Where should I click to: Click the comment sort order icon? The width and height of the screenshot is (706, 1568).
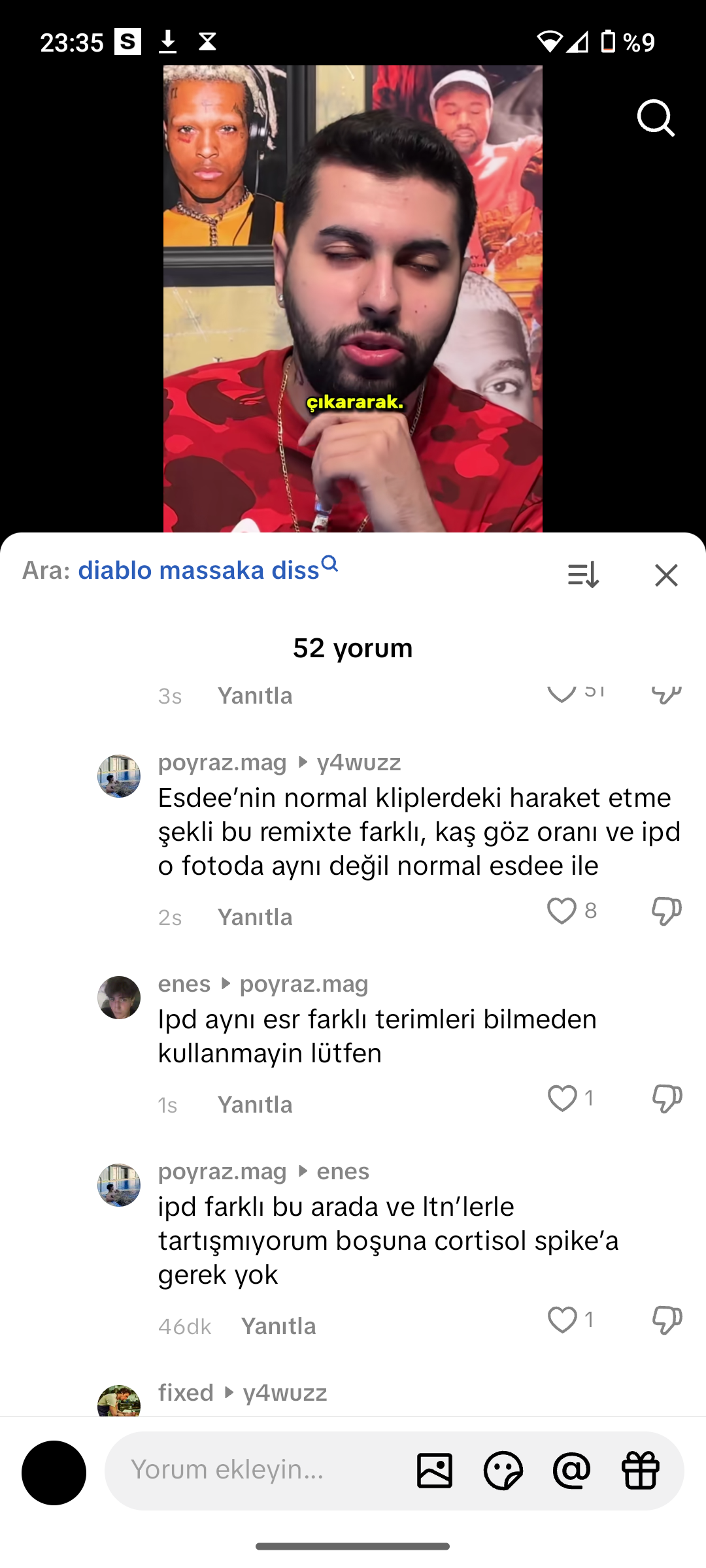(x=584, y=575)
